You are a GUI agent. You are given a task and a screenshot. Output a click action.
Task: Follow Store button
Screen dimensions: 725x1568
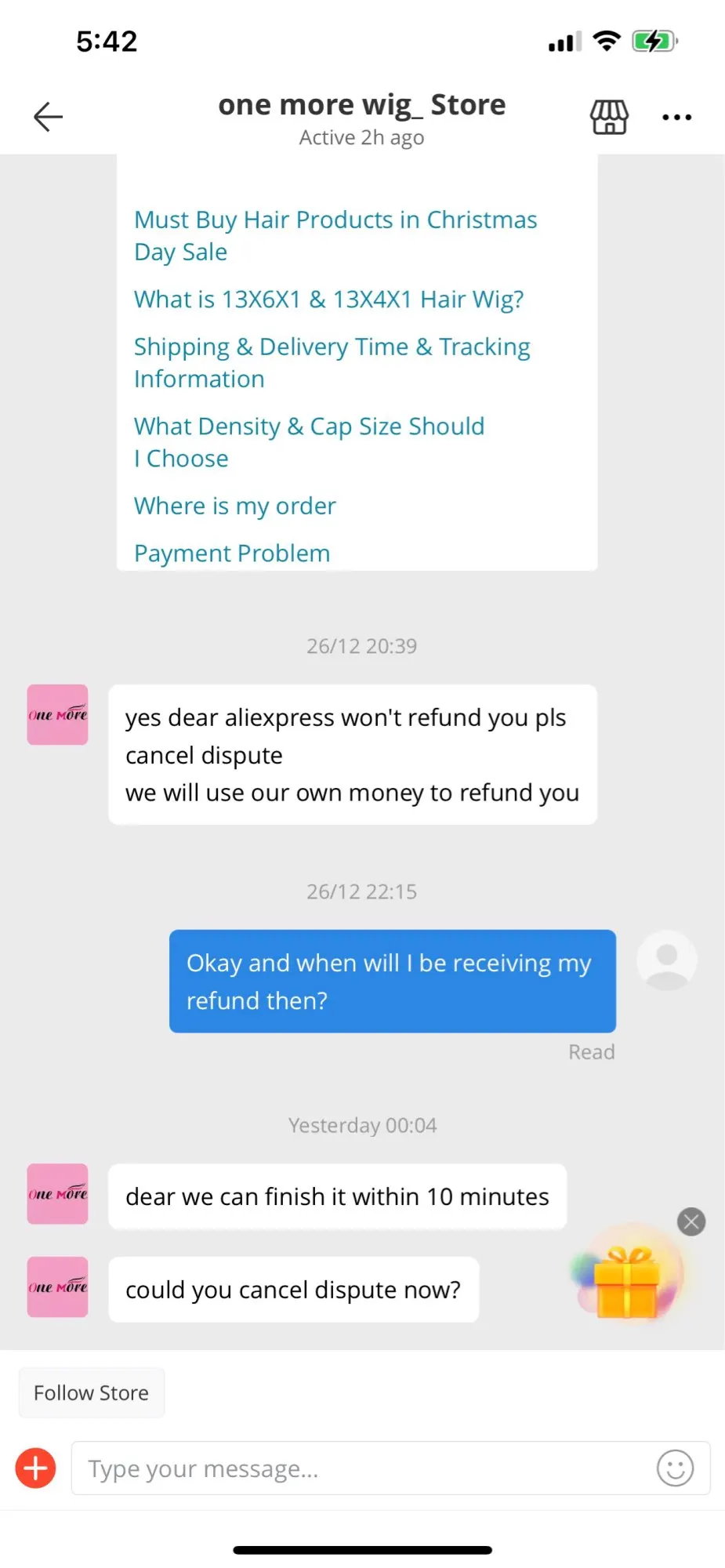coord(91,1392)
